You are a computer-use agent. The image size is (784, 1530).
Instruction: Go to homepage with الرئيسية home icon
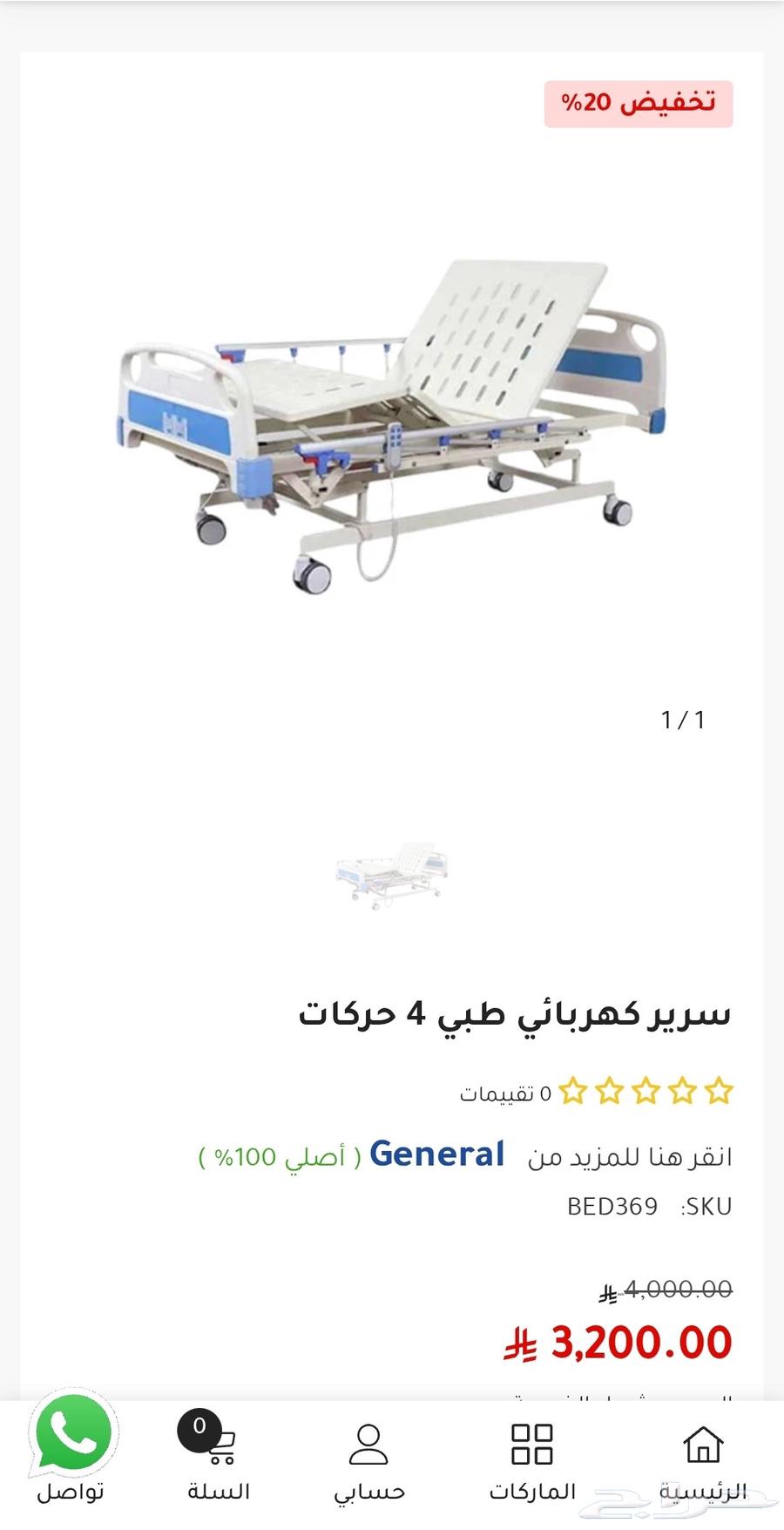pyautogui.click(x=702, y=1446)
